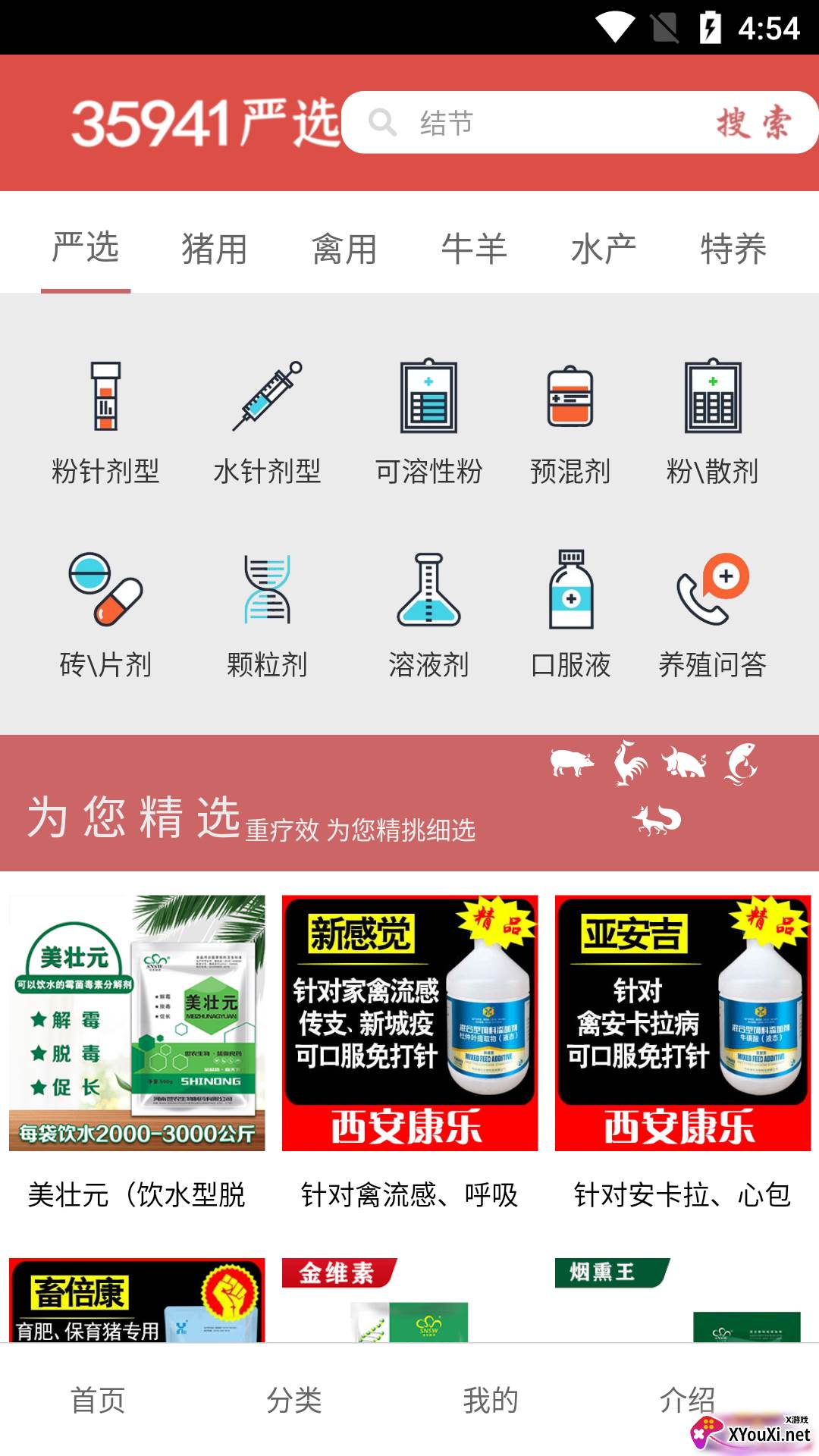Open the 水针剂型 category
Screen dimensions: 819x1456
click(x=267, y=423)
